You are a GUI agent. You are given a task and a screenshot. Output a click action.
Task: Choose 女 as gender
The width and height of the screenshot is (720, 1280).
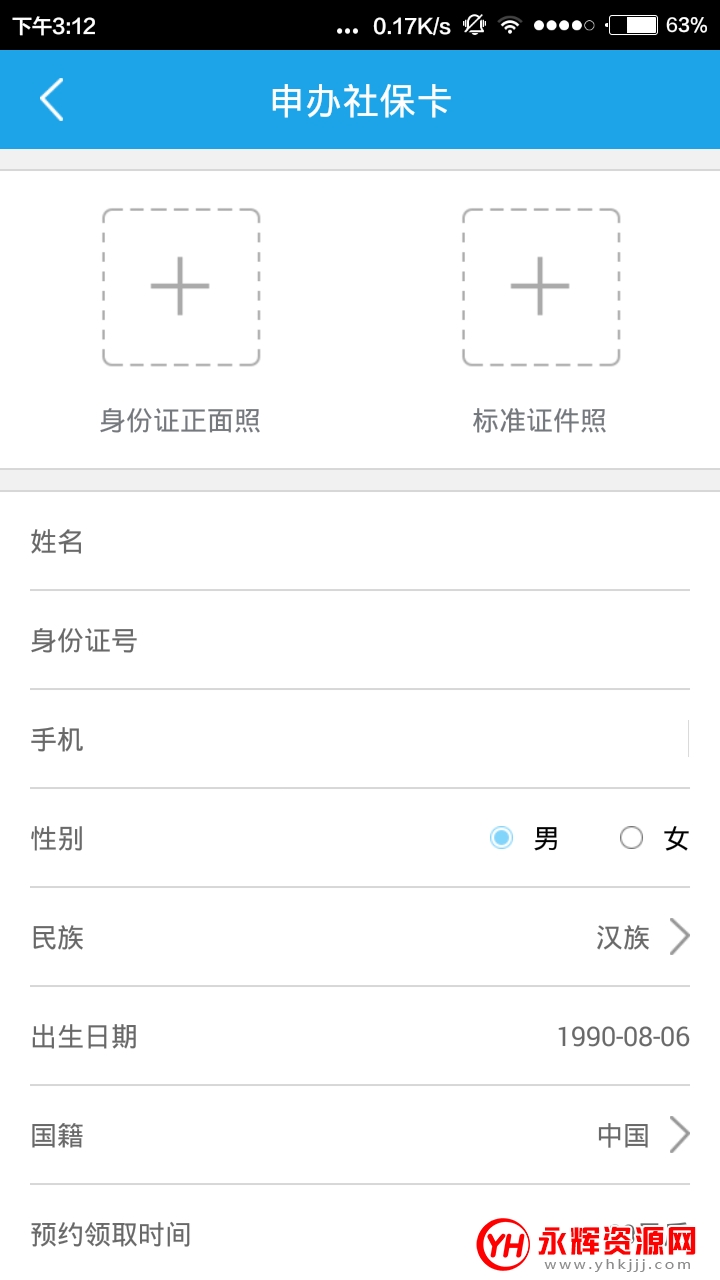point(632,838)
